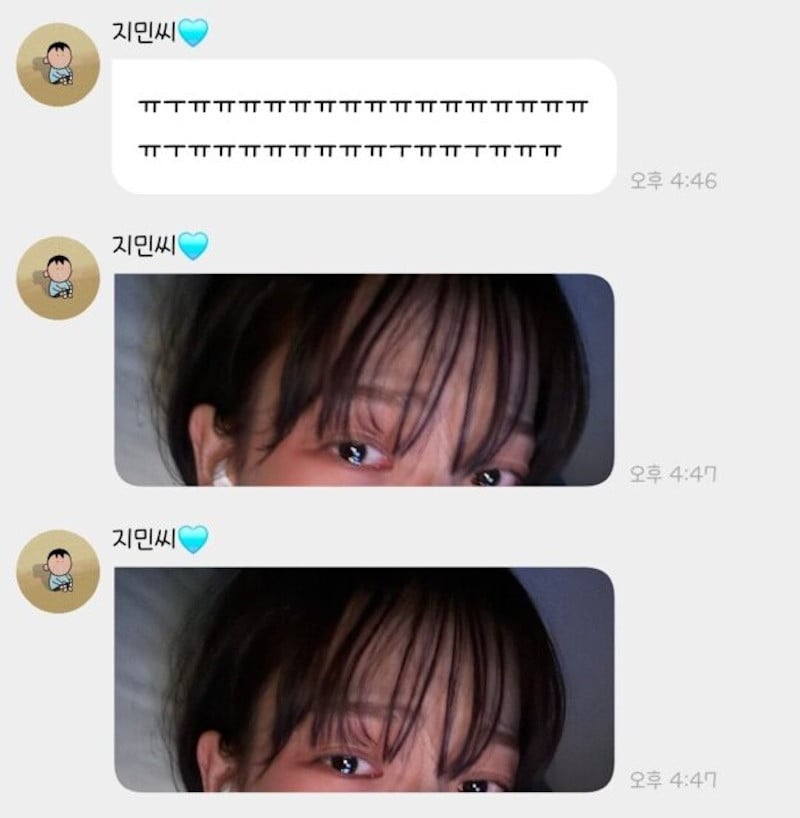This screenshot has width=800, height=818.
Task: Open the first photo sent at 4:47
Action: tap(364, 380)
